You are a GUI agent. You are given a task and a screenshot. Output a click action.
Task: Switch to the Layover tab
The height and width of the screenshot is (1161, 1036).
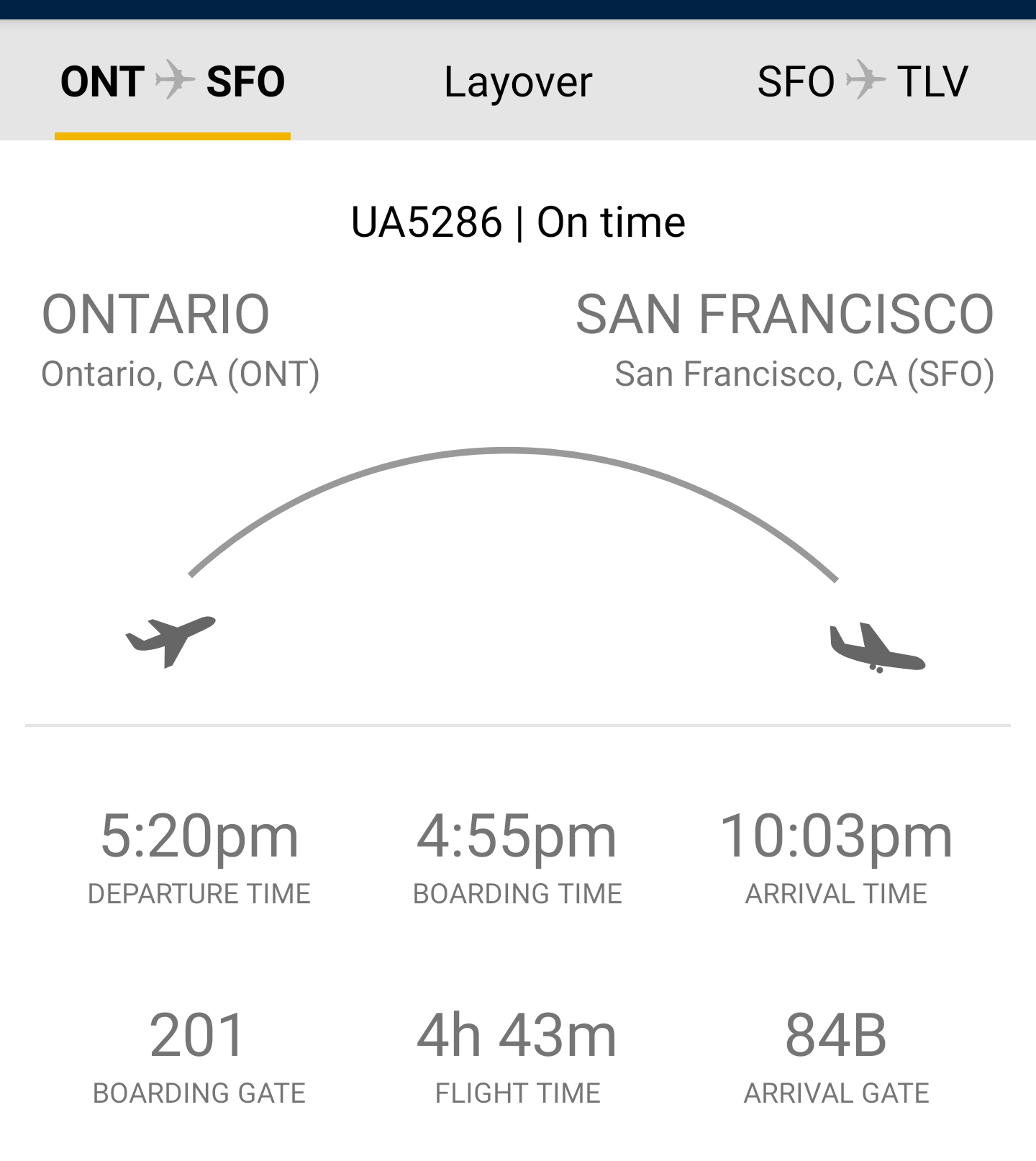tap(518, 81)
